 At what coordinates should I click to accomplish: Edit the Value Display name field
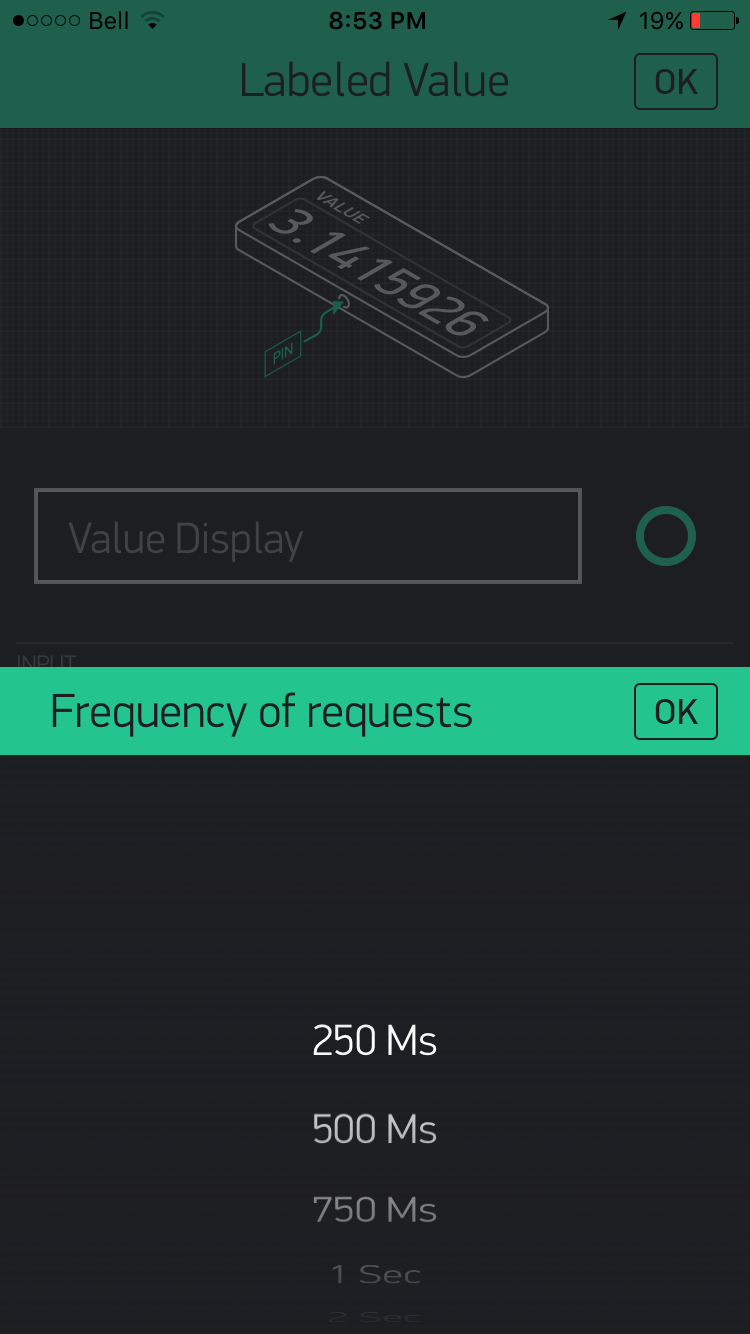(x=308, y=536)
